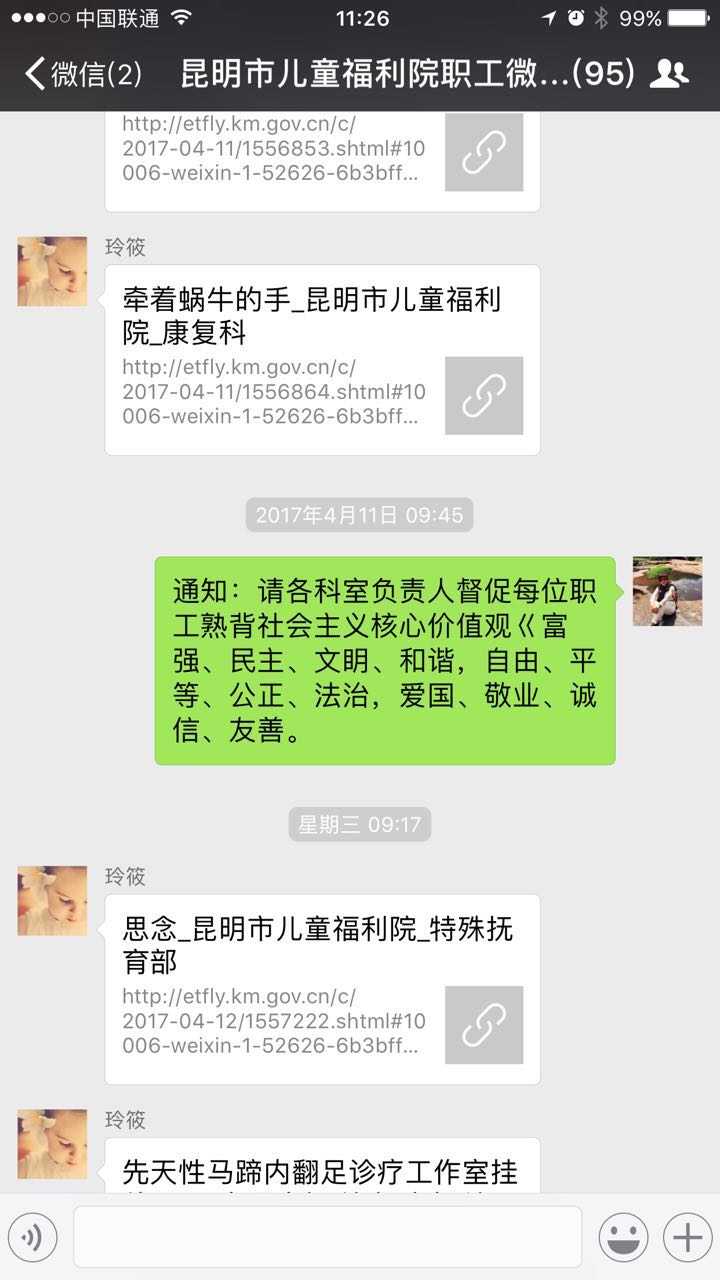
Task: Open the 先天性马蹄内翻足诊疗工作室 link card
Action: pos(322,1165)
